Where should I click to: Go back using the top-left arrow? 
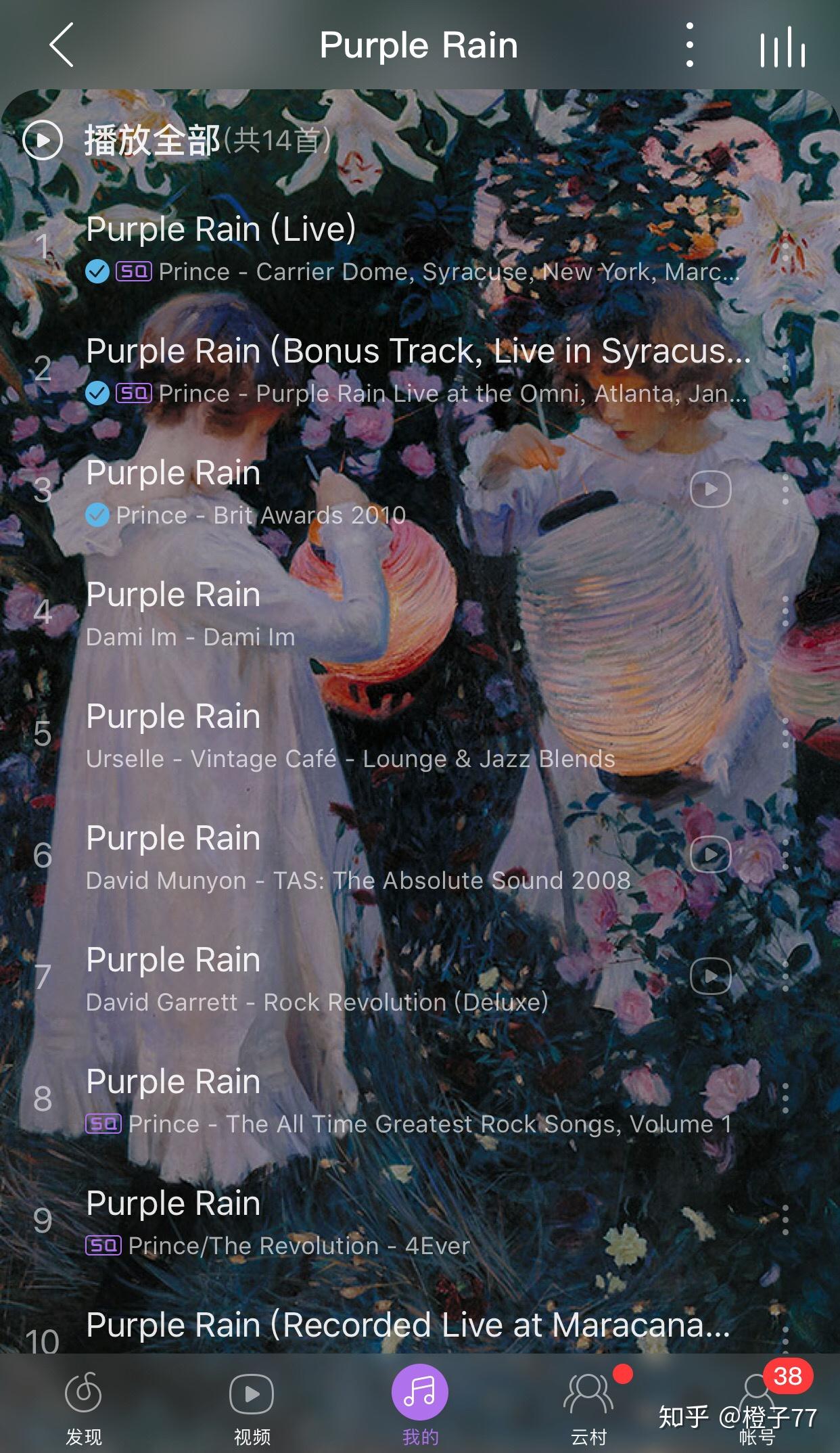pyautogui.click(x=61, y=45)
